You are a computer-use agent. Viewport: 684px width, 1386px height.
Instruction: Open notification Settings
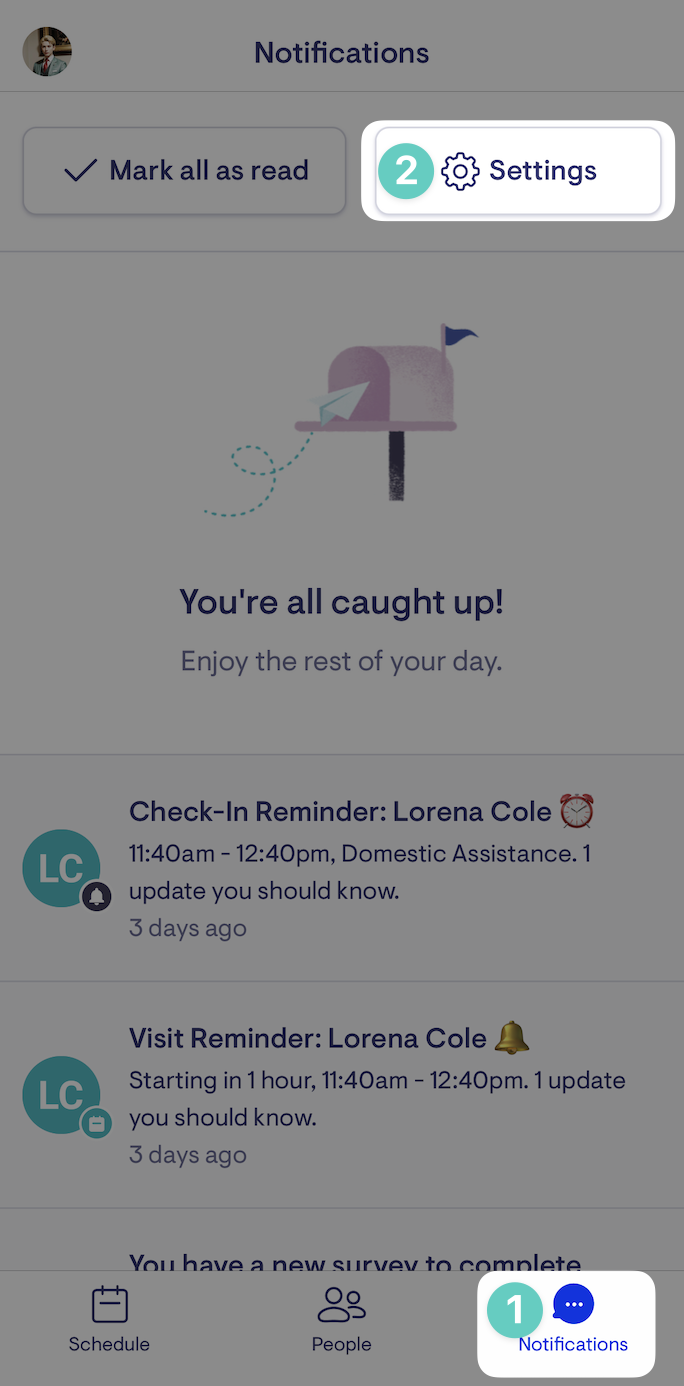[x=518, y=171]
